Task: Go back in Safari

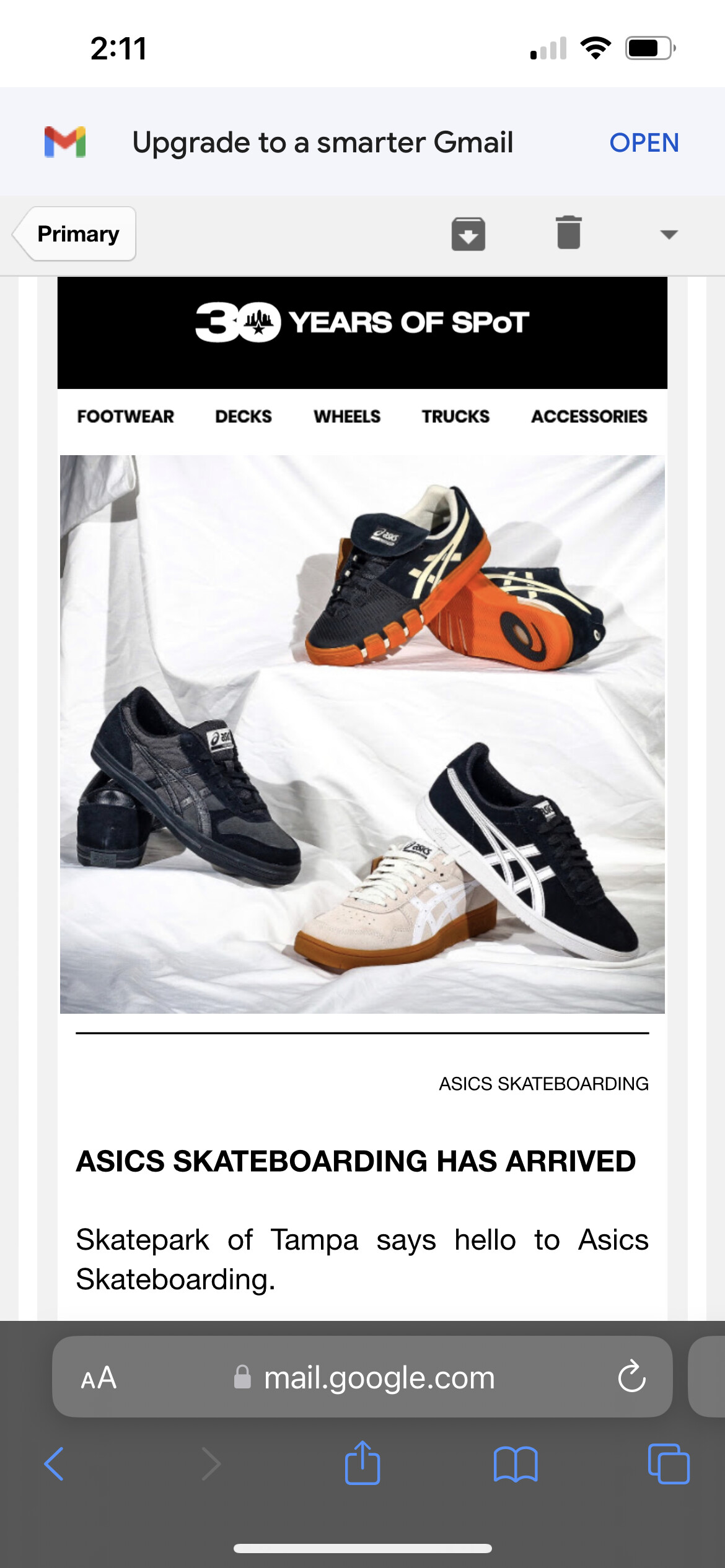Action: pos(54,1464)
